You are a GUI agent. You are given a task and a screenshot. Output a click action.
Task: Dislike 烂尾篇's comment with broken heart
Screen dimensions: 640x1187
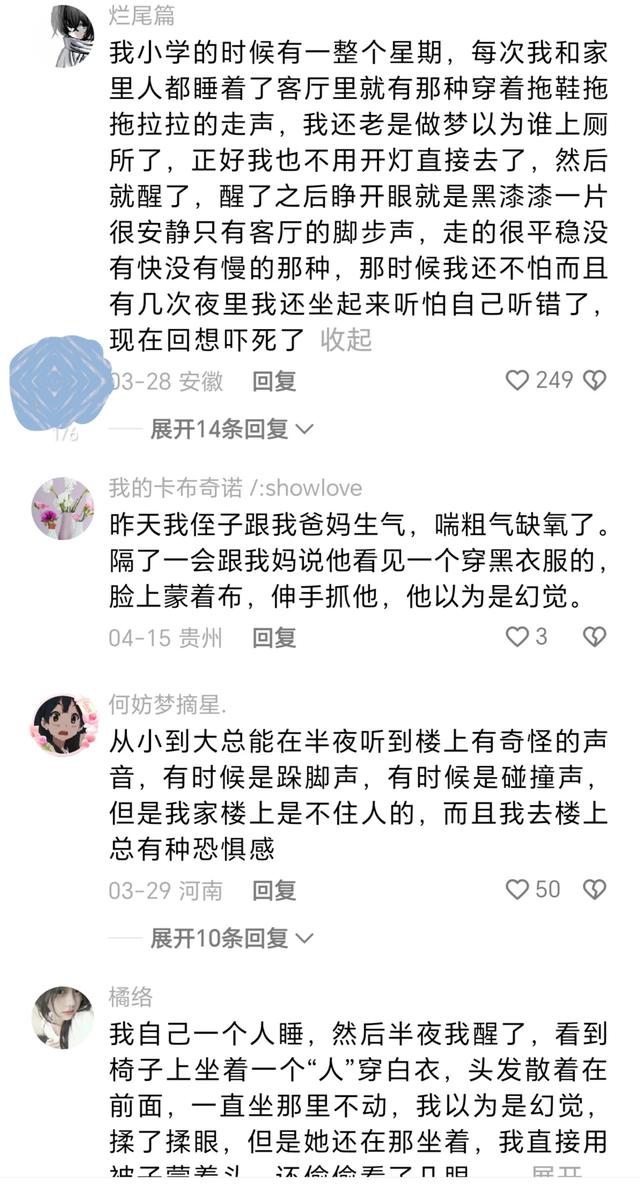coord(594,381)
